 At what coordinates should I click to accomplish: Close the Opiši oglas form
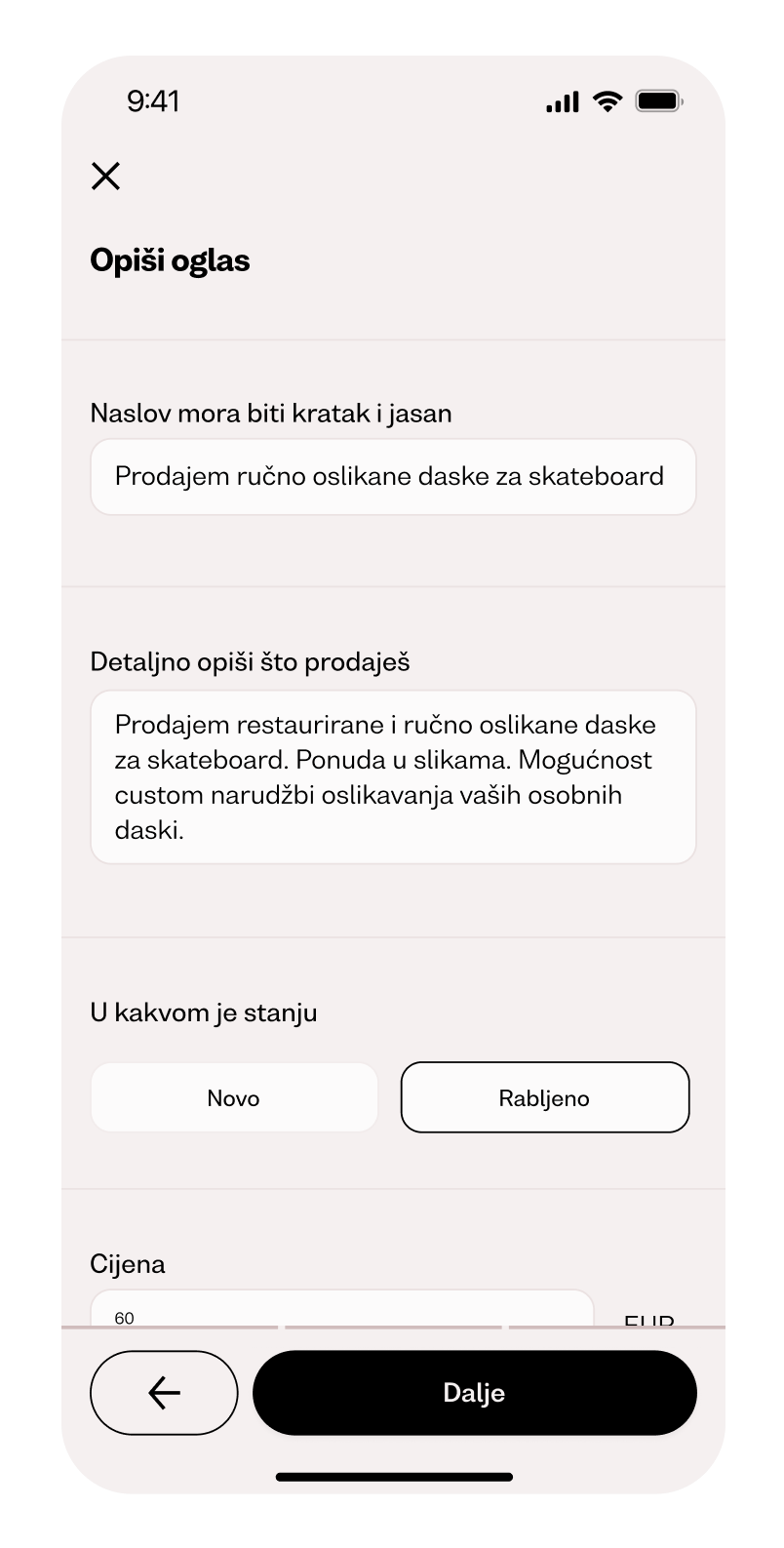[x=105, y=176]
